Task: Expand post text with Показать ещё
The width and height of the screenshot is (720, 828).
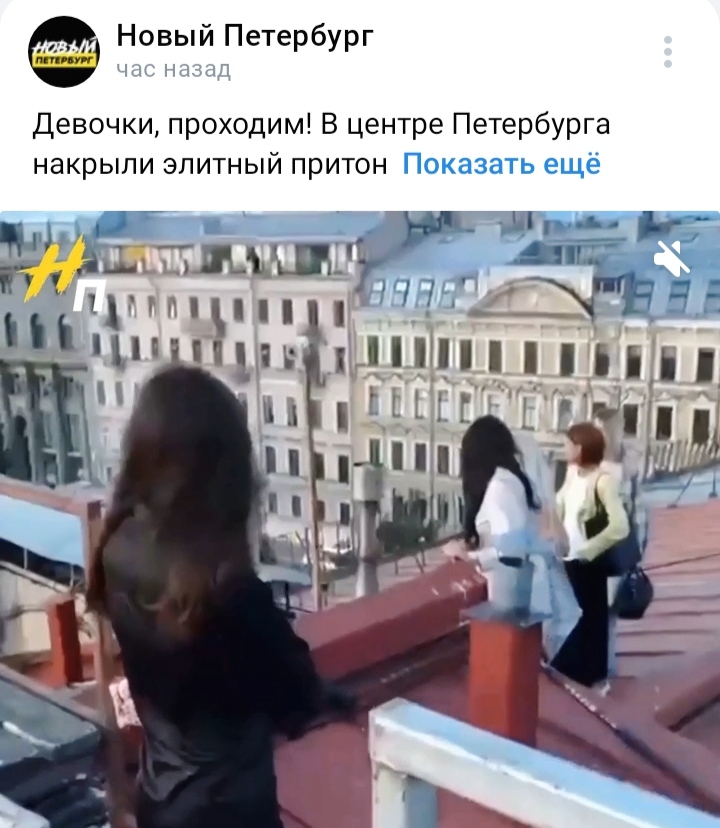Action: click(x=501, y=164)
